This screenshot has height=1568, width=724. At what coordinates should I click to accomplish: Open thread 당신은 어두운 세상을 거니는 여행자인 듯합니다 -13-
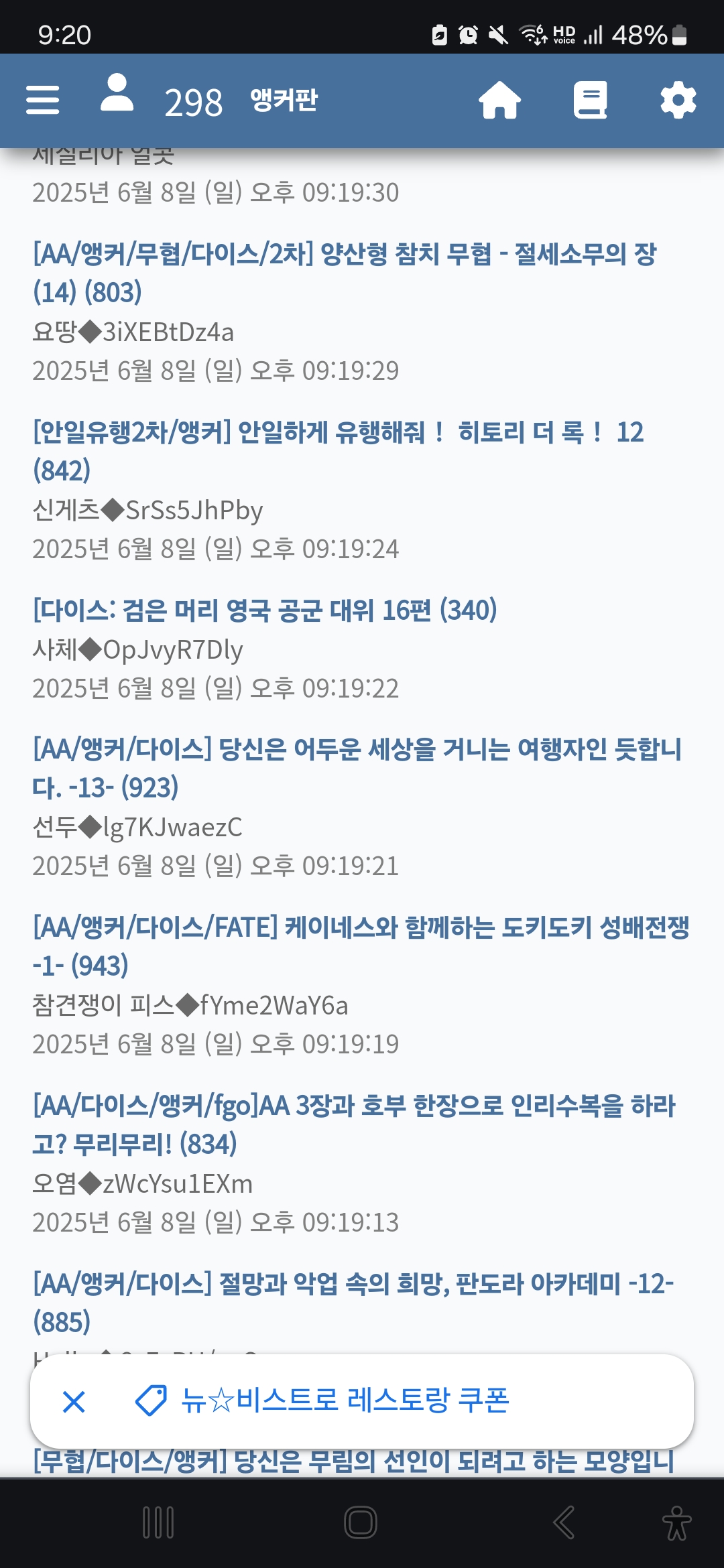(357, 767)
